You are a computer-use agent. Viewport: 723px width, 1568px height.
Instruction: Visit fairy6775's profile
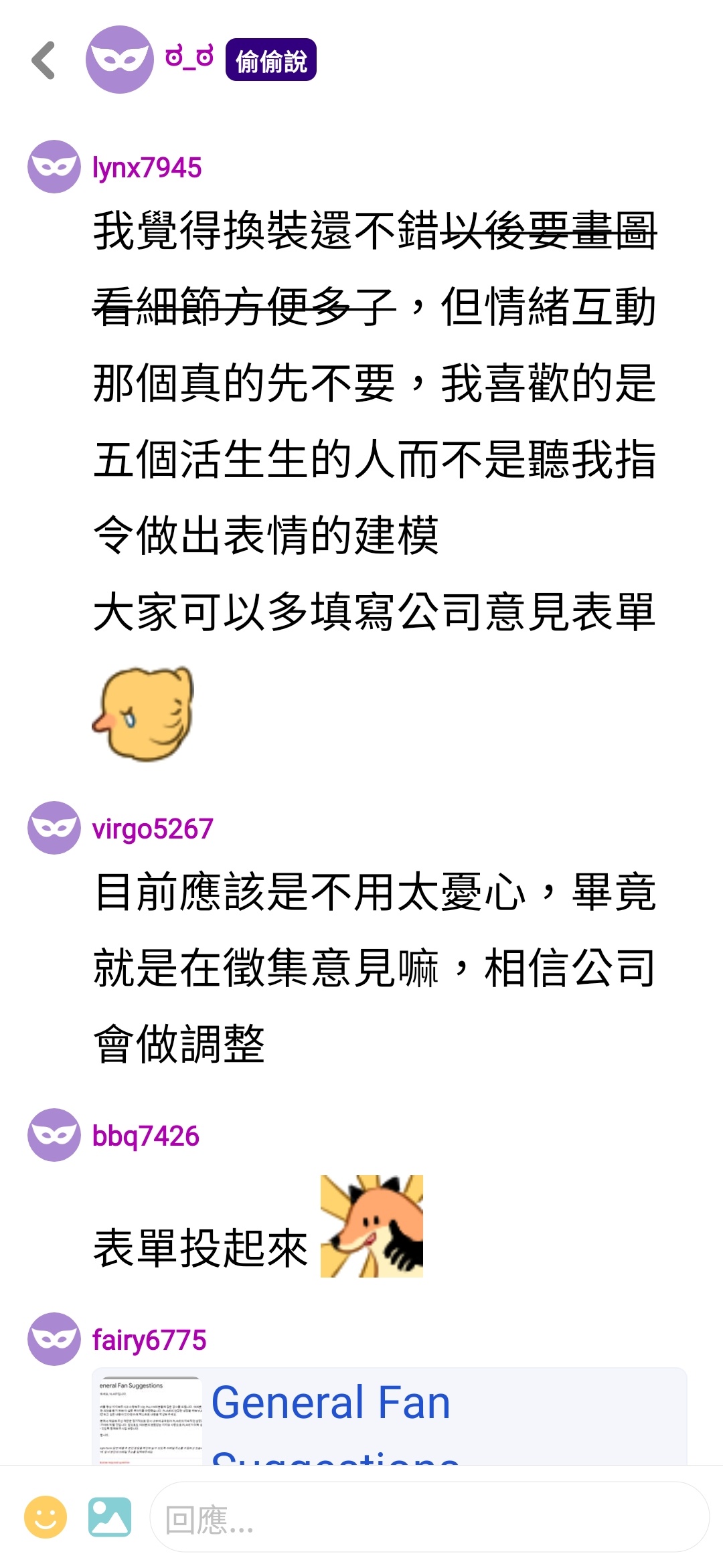click(149, 1340)
